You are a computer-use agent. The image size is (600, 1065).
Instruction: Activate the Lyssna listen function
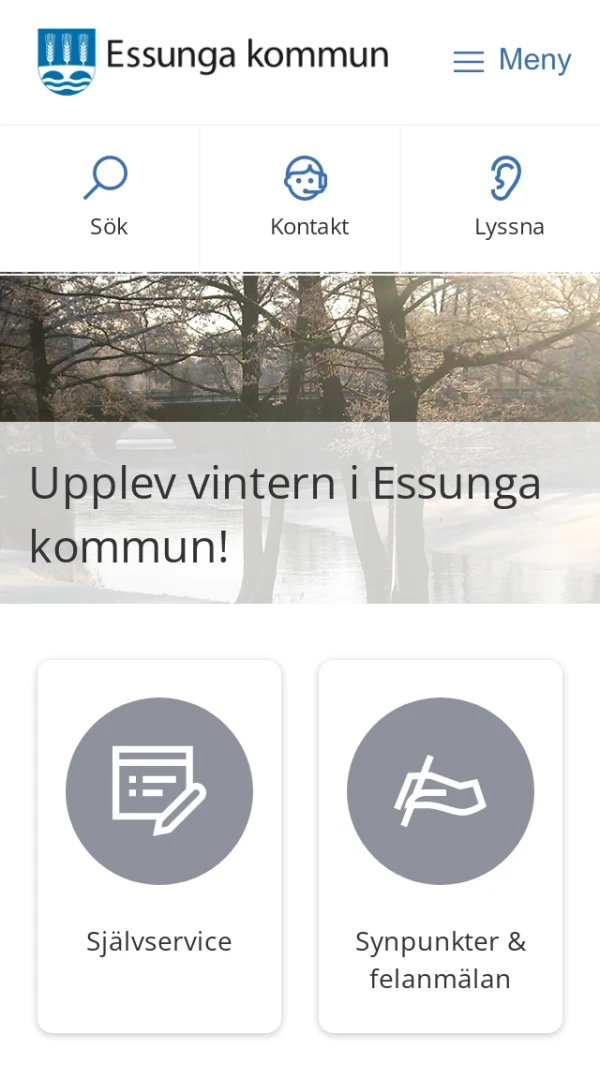click(x=508, y=198)
